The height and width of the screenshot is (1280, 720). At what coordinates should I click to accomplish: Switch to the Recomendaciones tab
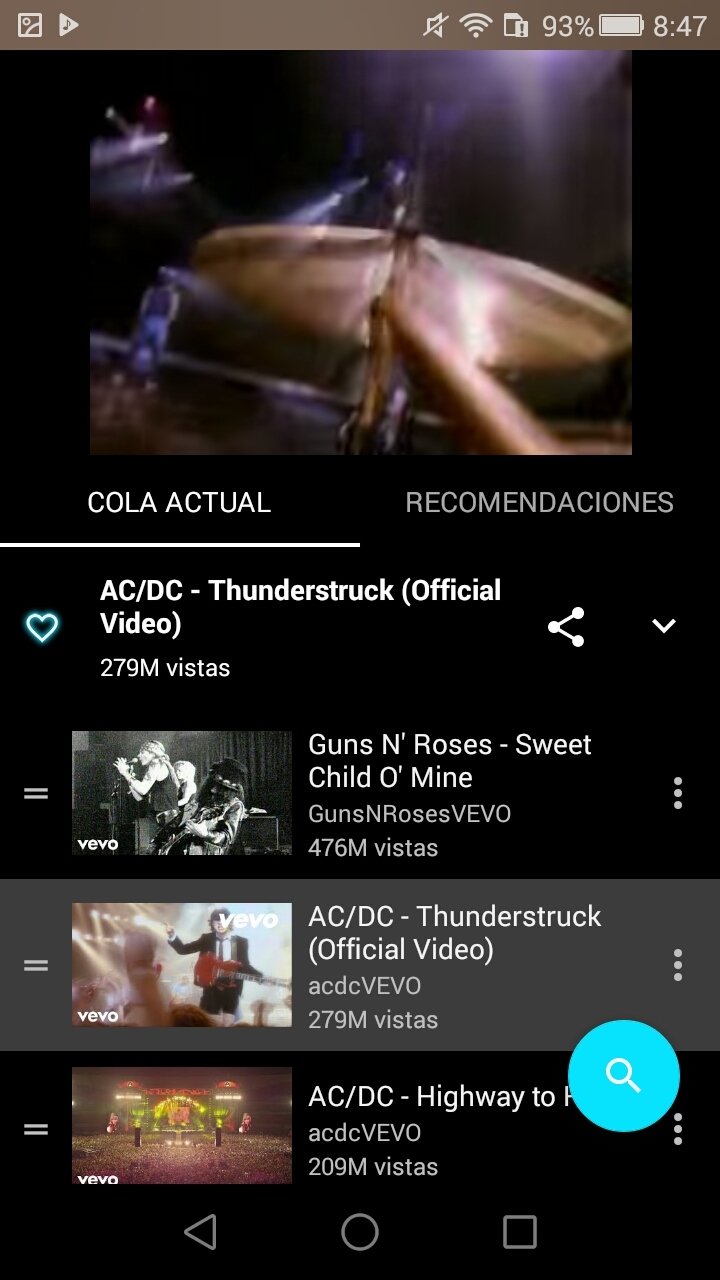539,502
